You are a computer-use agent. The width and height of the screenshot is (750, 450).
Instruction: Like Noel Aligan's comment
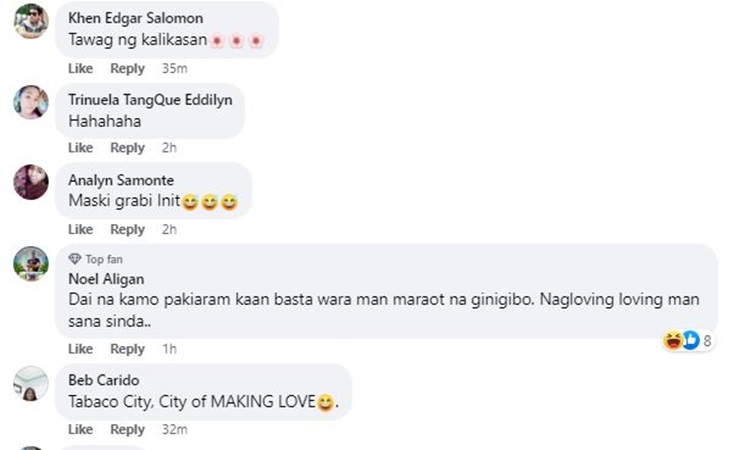click(x=80, y=349)
